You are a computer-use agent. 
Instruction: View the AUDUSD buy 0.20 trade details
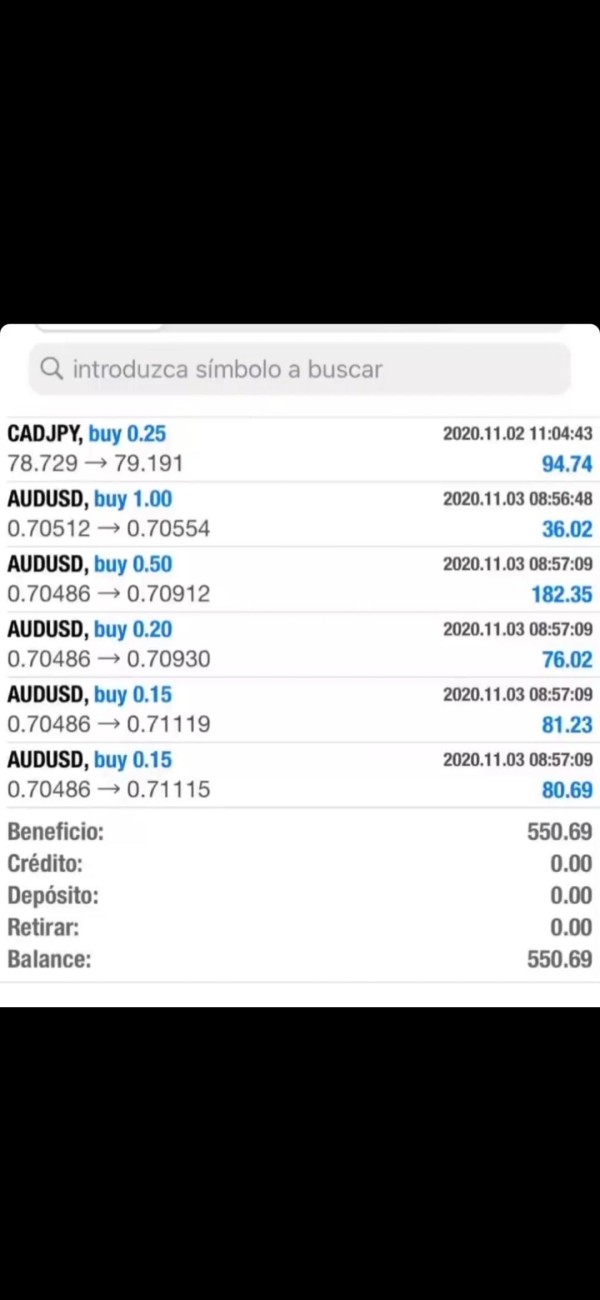pyautogui.click(x=300, y=644)
